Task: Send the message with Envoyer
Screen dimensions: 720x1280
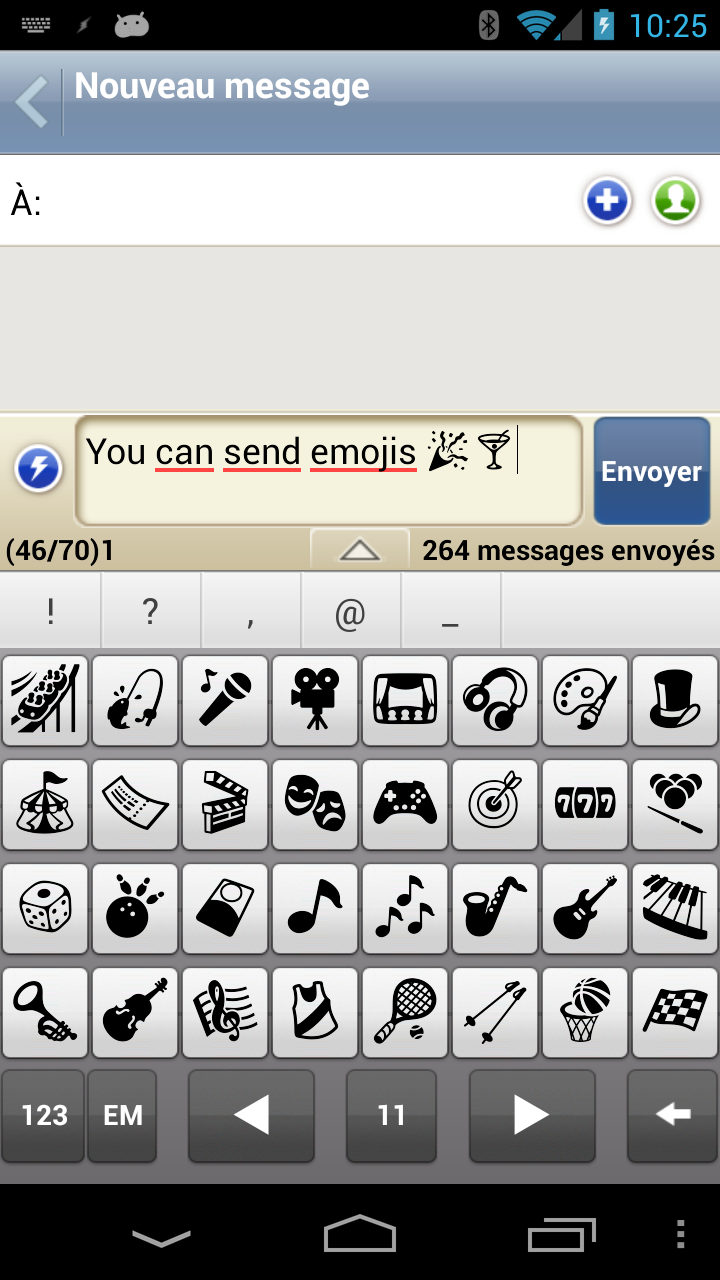Action: pos(652,471)
